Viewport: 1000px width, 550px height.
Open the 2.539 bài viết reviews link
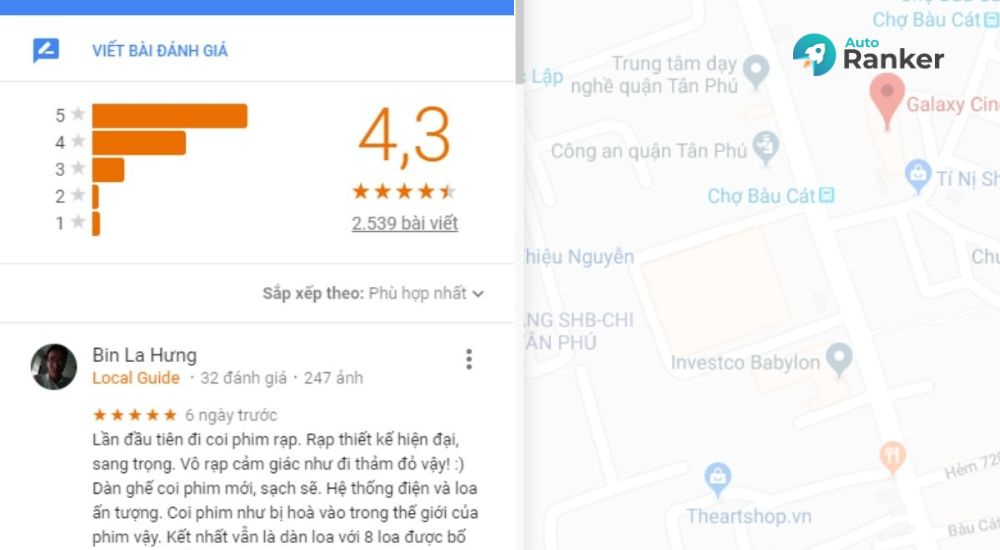tap(405, 223)
